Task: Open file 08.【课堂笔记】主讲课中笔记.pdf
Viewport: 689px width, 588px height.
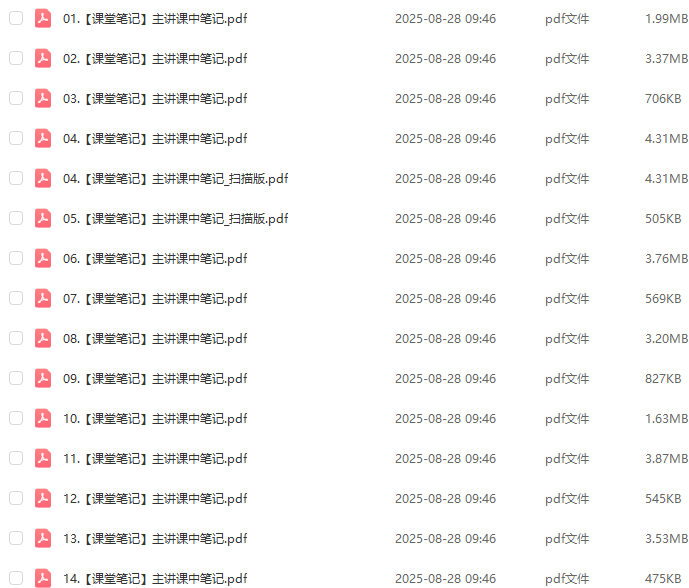Action: [x=155, y=339]
